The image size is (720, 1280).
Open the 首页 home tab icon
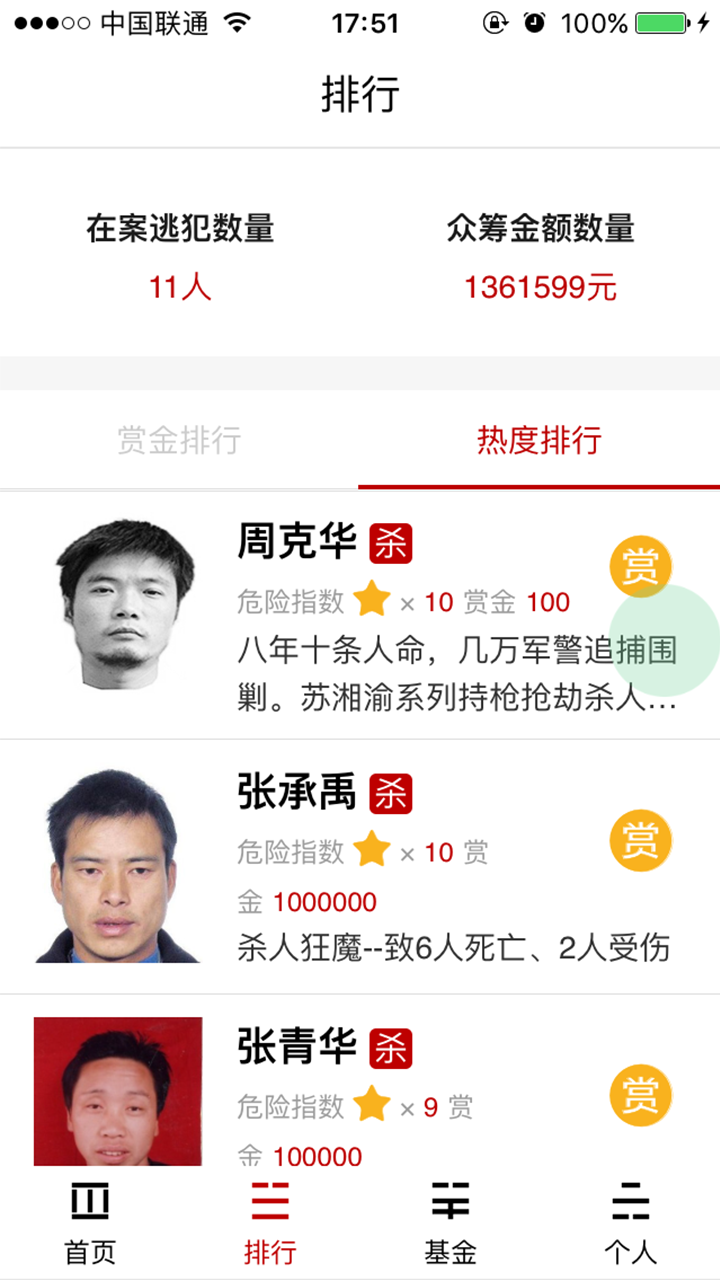point(90,1208)
